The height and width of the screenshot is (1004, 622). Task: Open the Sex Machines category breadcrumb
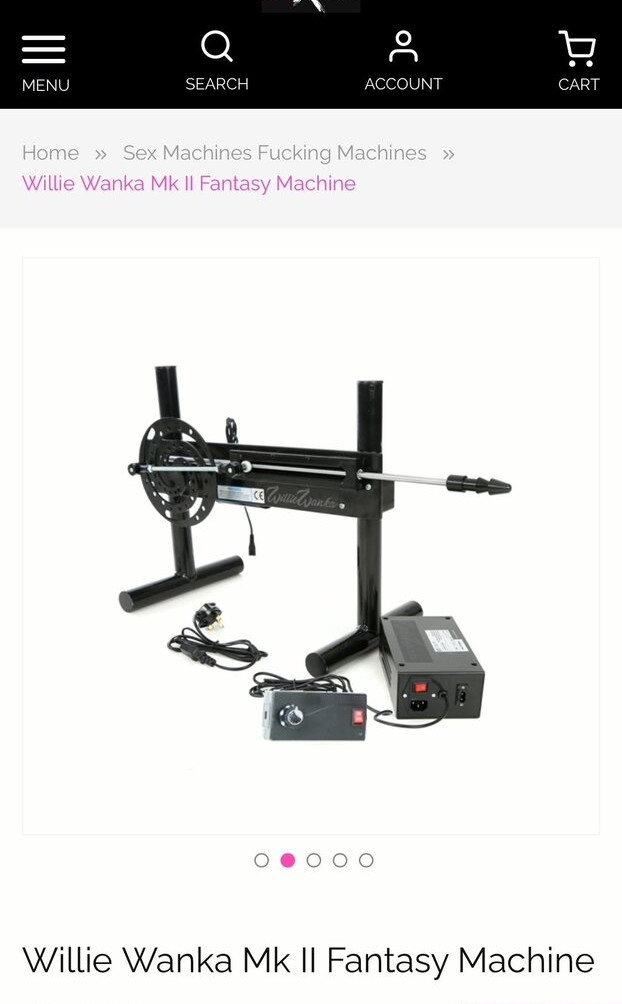[x=275, y=153]
